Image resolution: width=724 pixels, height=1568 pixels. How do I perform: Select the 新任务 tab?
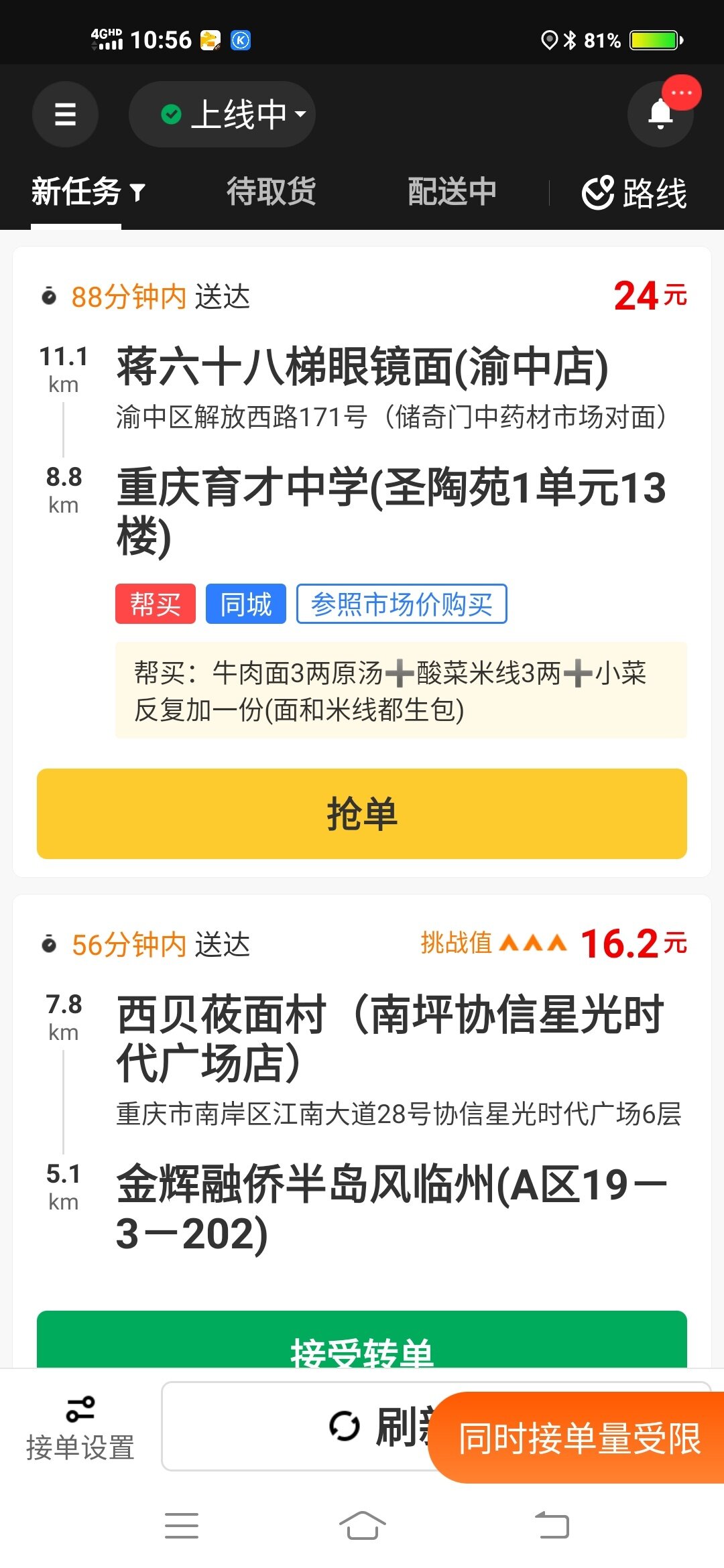[x=87, y=193]
